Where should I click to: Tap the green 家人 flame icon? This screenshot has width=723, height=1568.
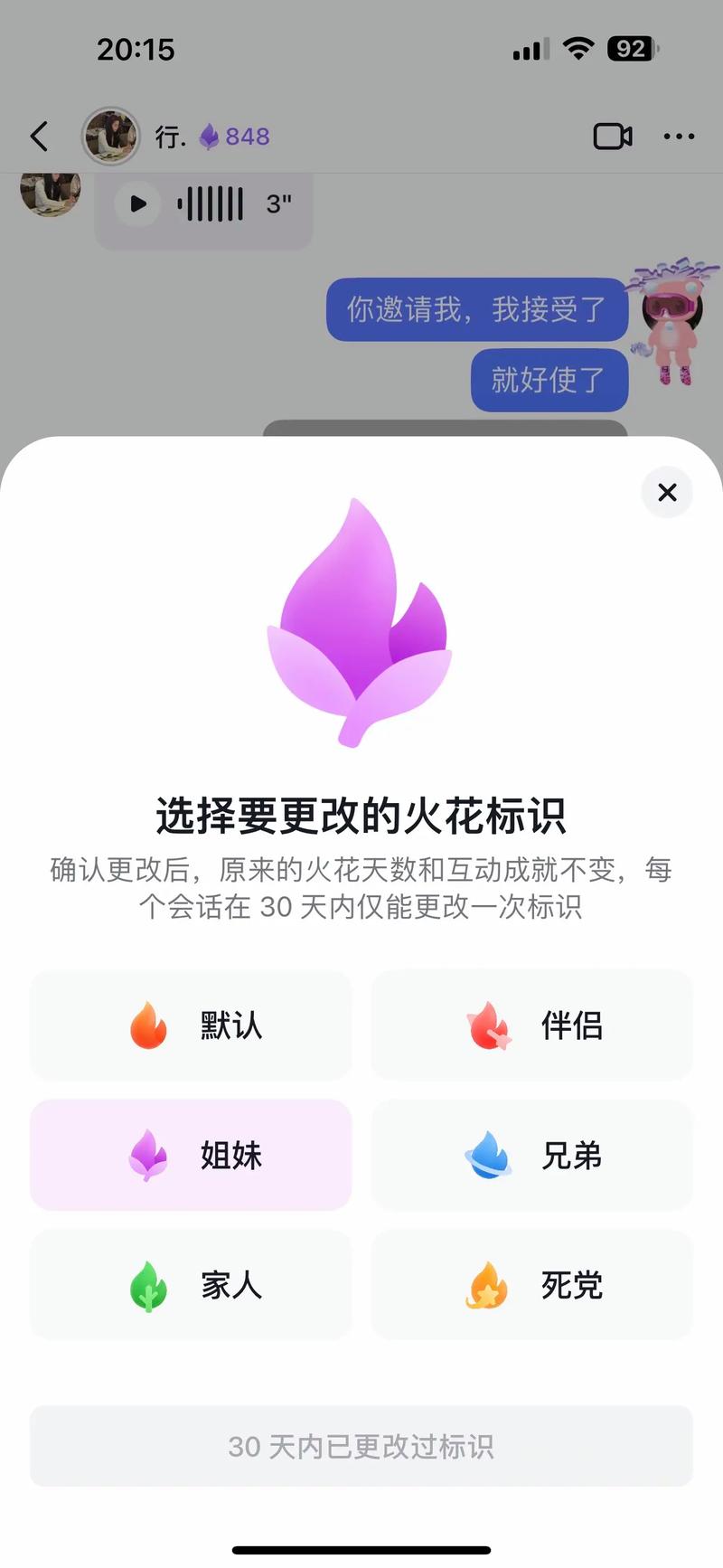(147, 1285)
